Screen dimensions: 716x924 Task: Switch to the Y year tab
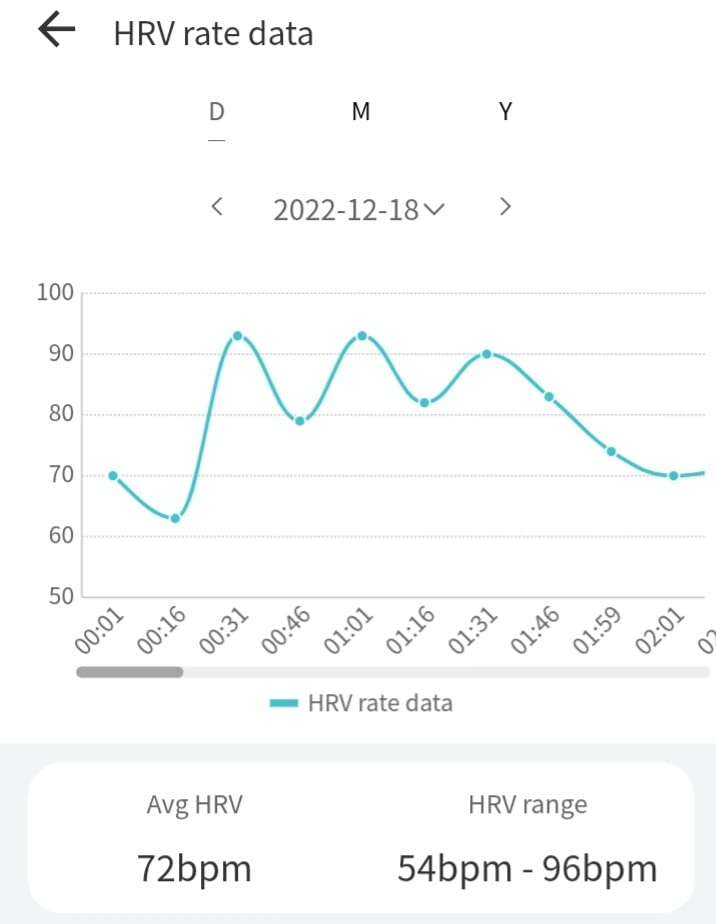pyautogui.click(x=505, y=112)
